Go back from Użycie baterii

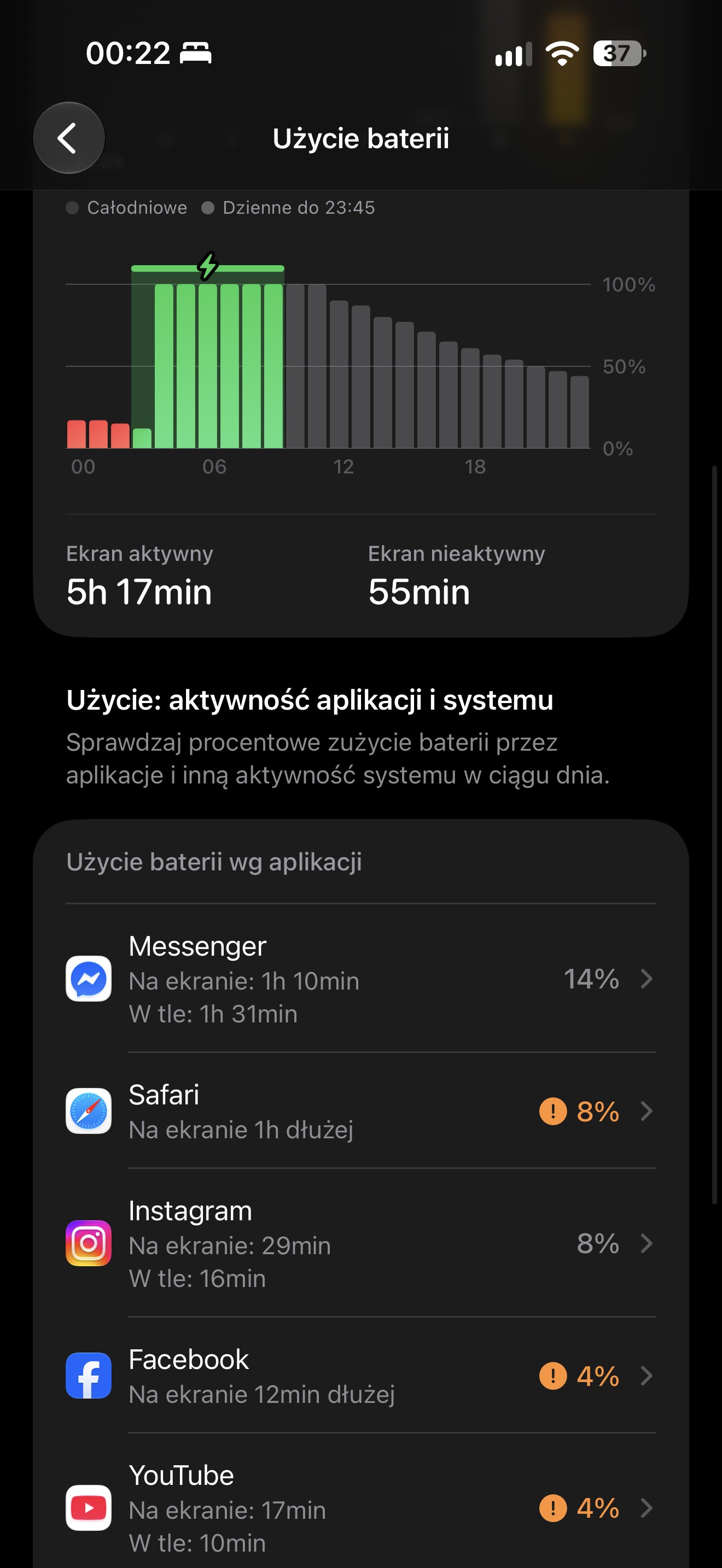point(69,138)
